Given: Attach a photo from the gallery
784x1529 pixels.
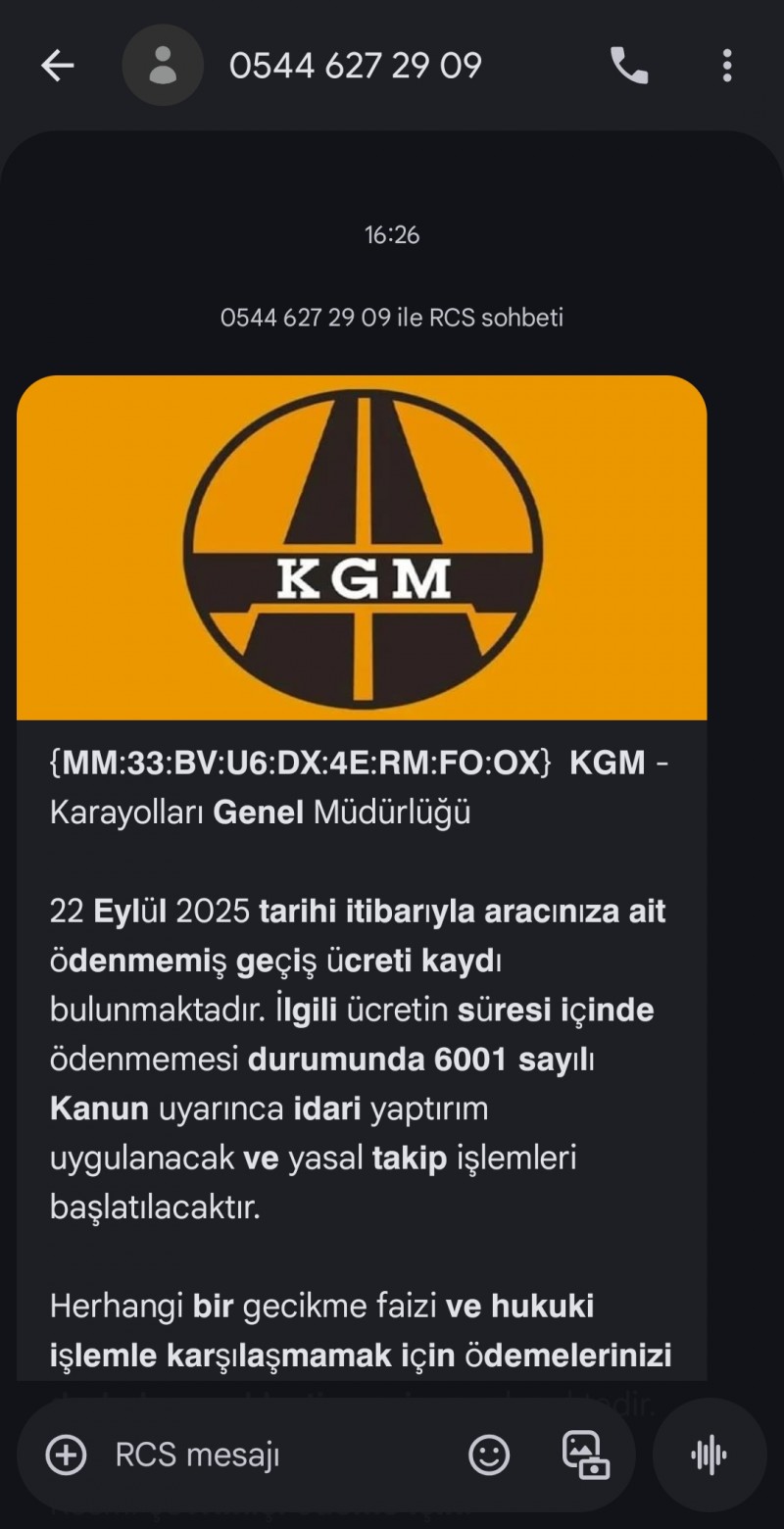Looking at the screenshot, I should 585,1455.
